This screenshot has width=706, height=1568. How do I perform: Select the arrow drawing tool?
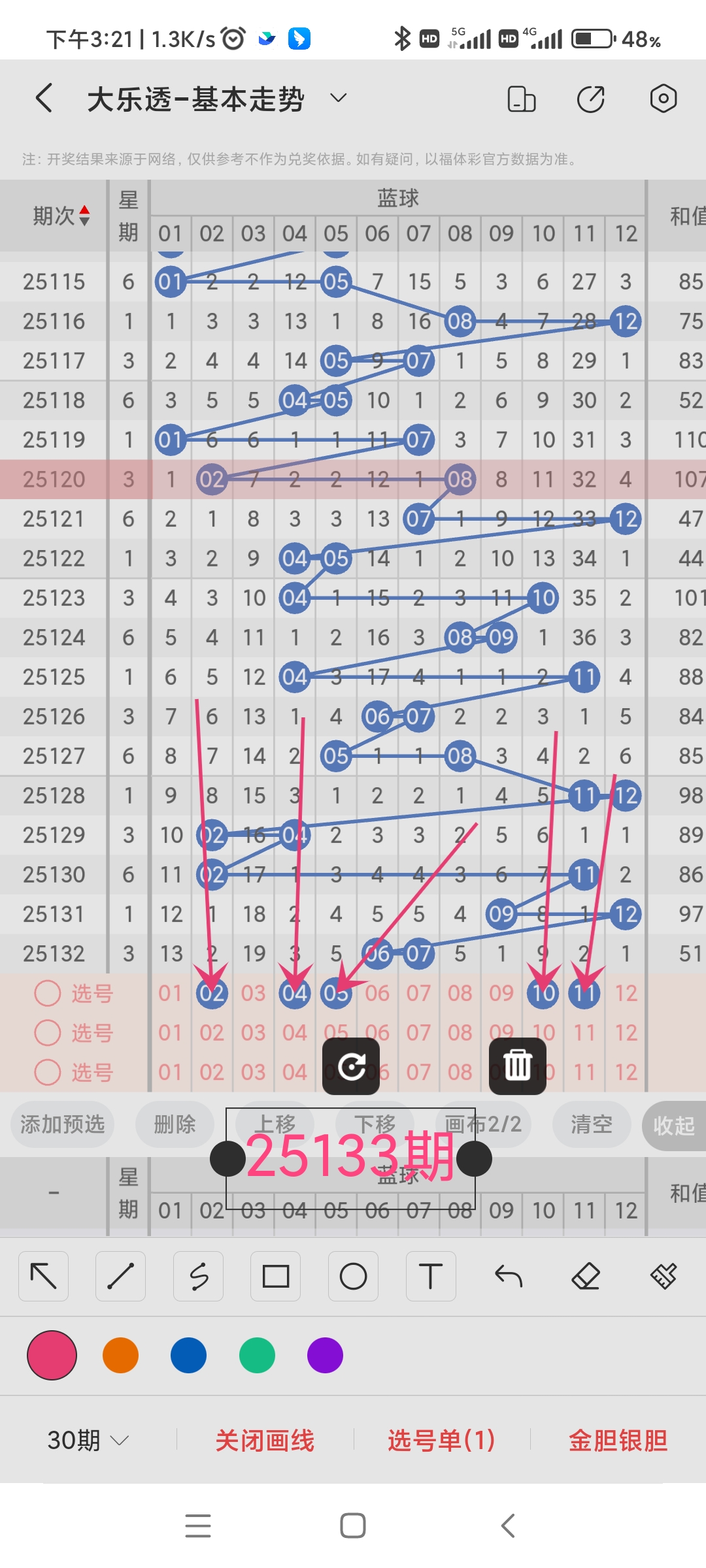[44, 1276]
